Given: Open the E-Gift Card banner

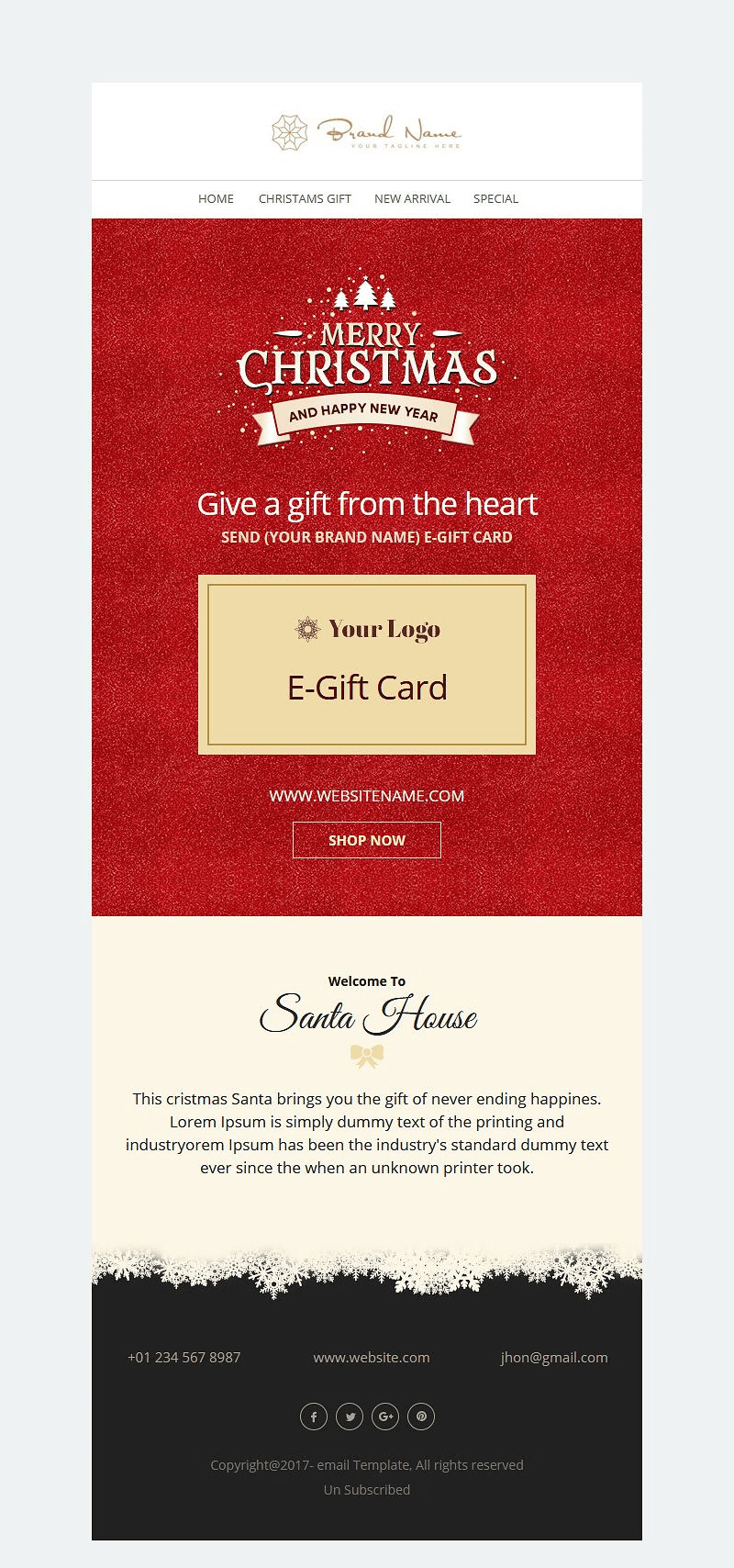Looking at the screenshot, I should (367, 665).
